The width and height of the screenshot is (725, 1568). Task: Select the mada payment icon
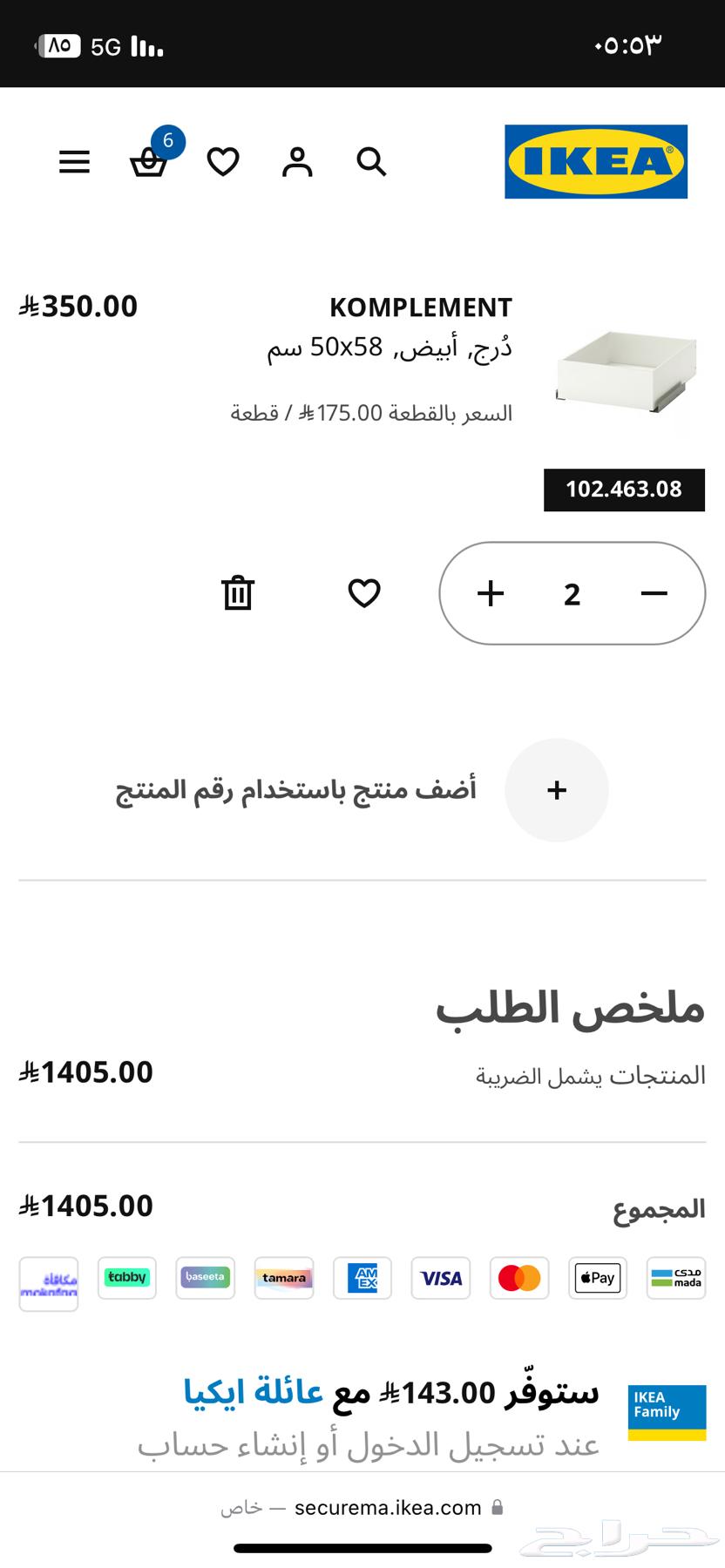[x=675, y=1278]
